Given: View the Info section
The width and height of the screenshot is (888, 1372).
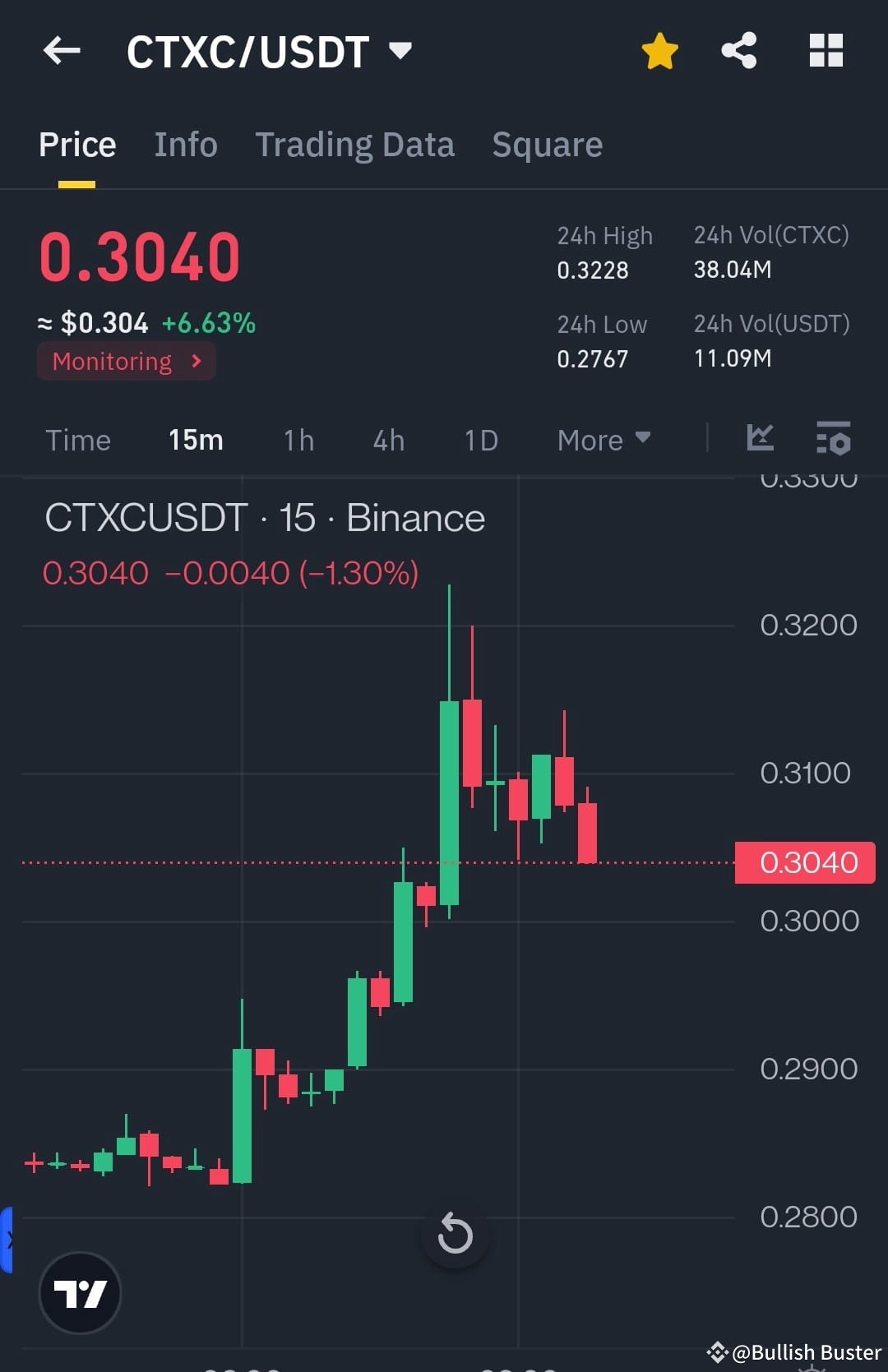Looking at the screenshot, I should pyautogui.click(x=185, y=145).
